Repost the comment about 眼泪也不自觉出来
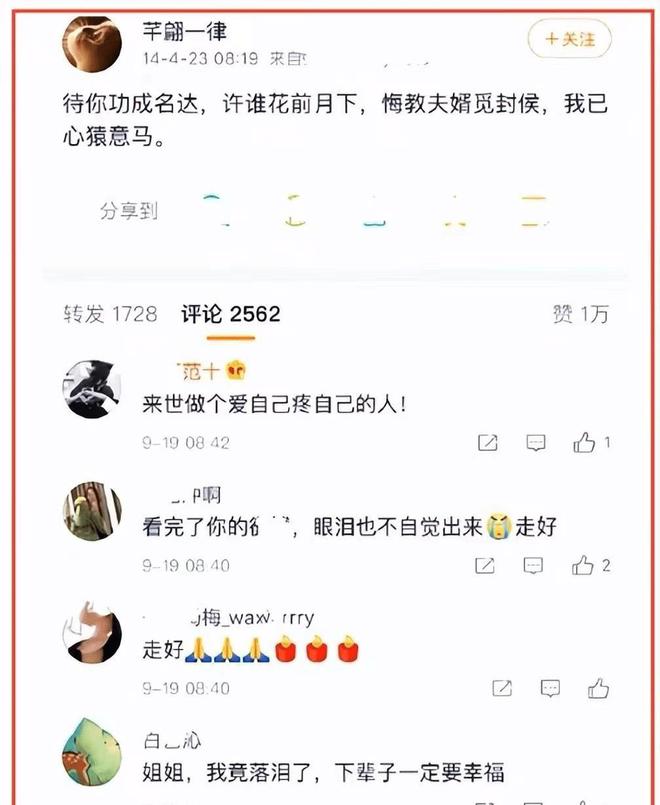 pyautogui.click(x=485, y=566)
